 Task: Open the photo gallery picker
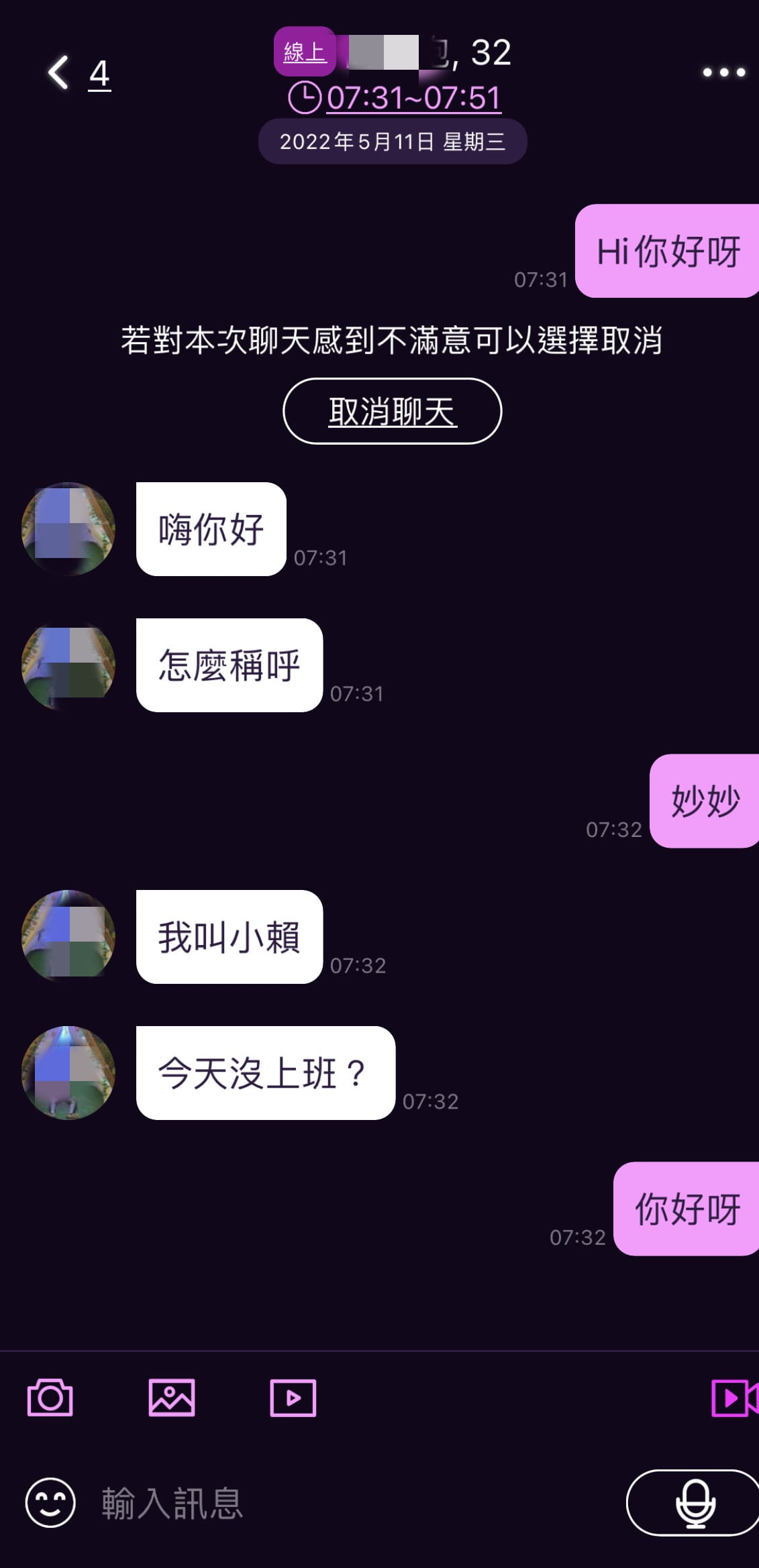pos(171,1398)
